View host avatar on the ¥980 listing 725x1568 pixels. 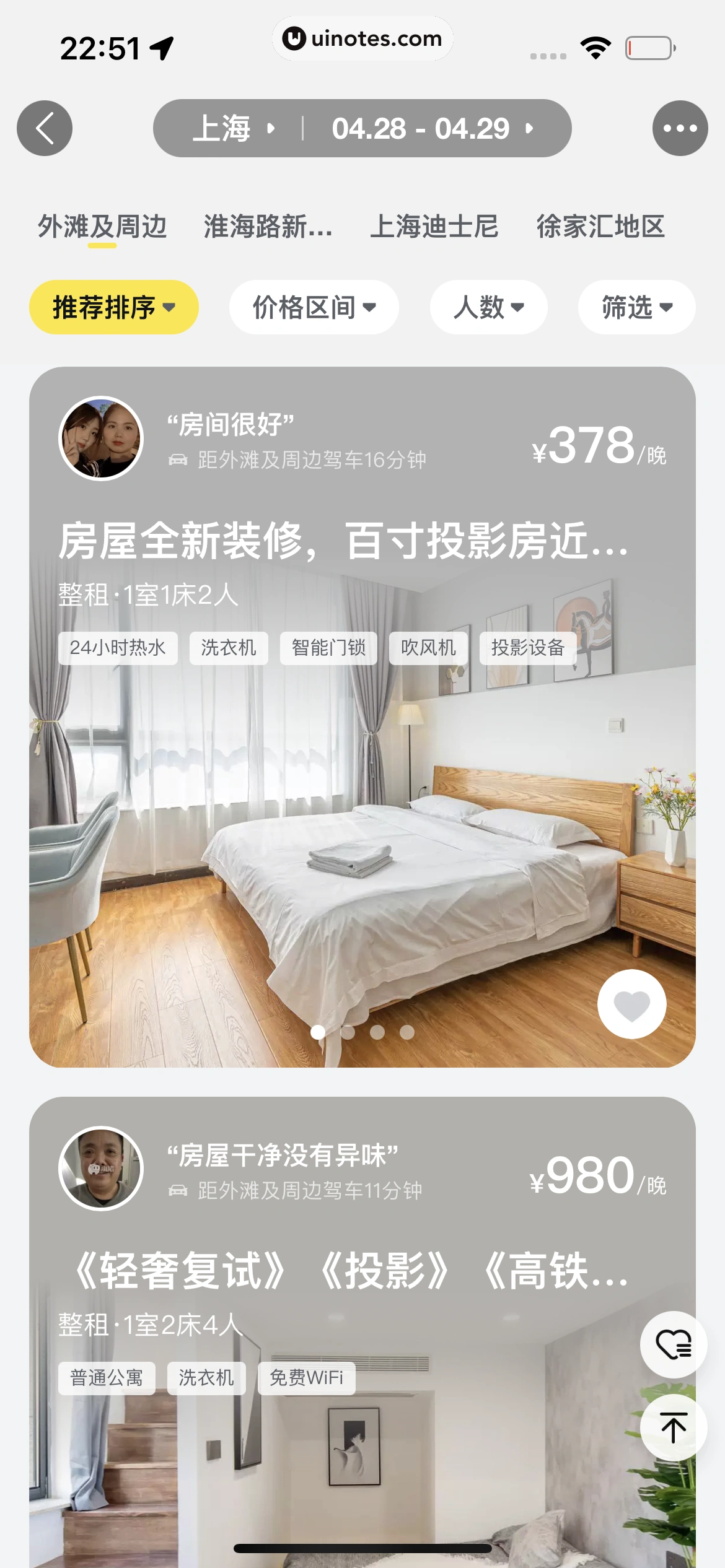point(101,1169)
